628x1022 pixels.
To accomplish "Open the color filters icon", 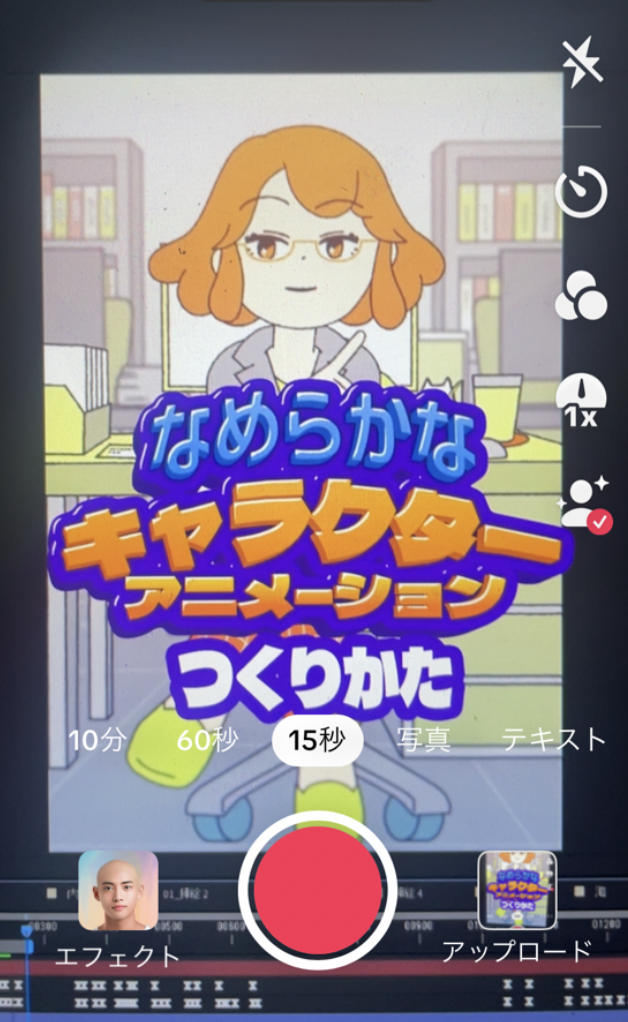I will [581, 297].
